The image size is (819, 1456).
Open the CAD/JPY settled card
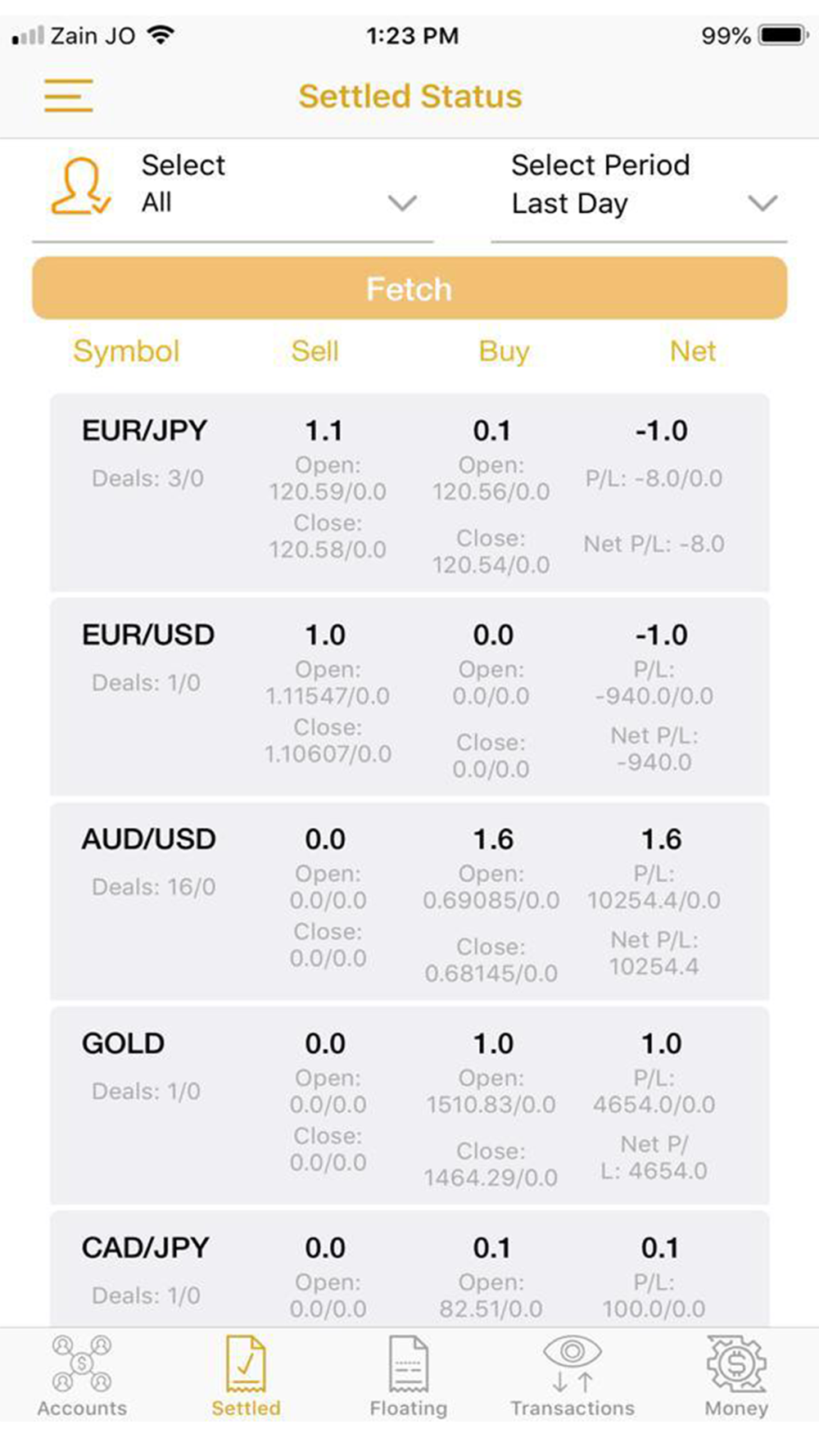[409, 1269]
